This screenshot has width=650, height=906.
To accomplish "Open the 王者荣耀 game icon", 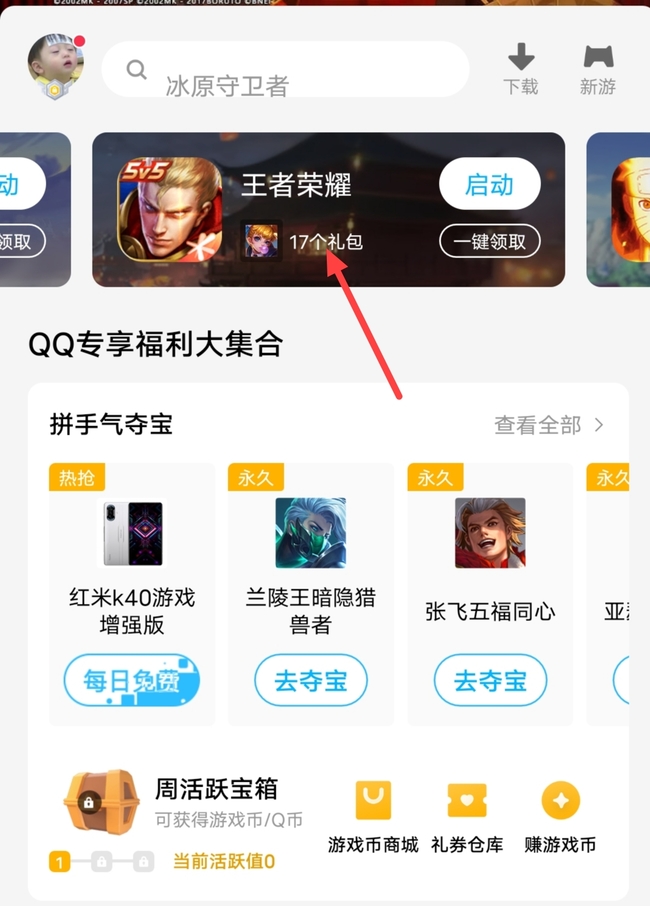I will tap(169, 209).
